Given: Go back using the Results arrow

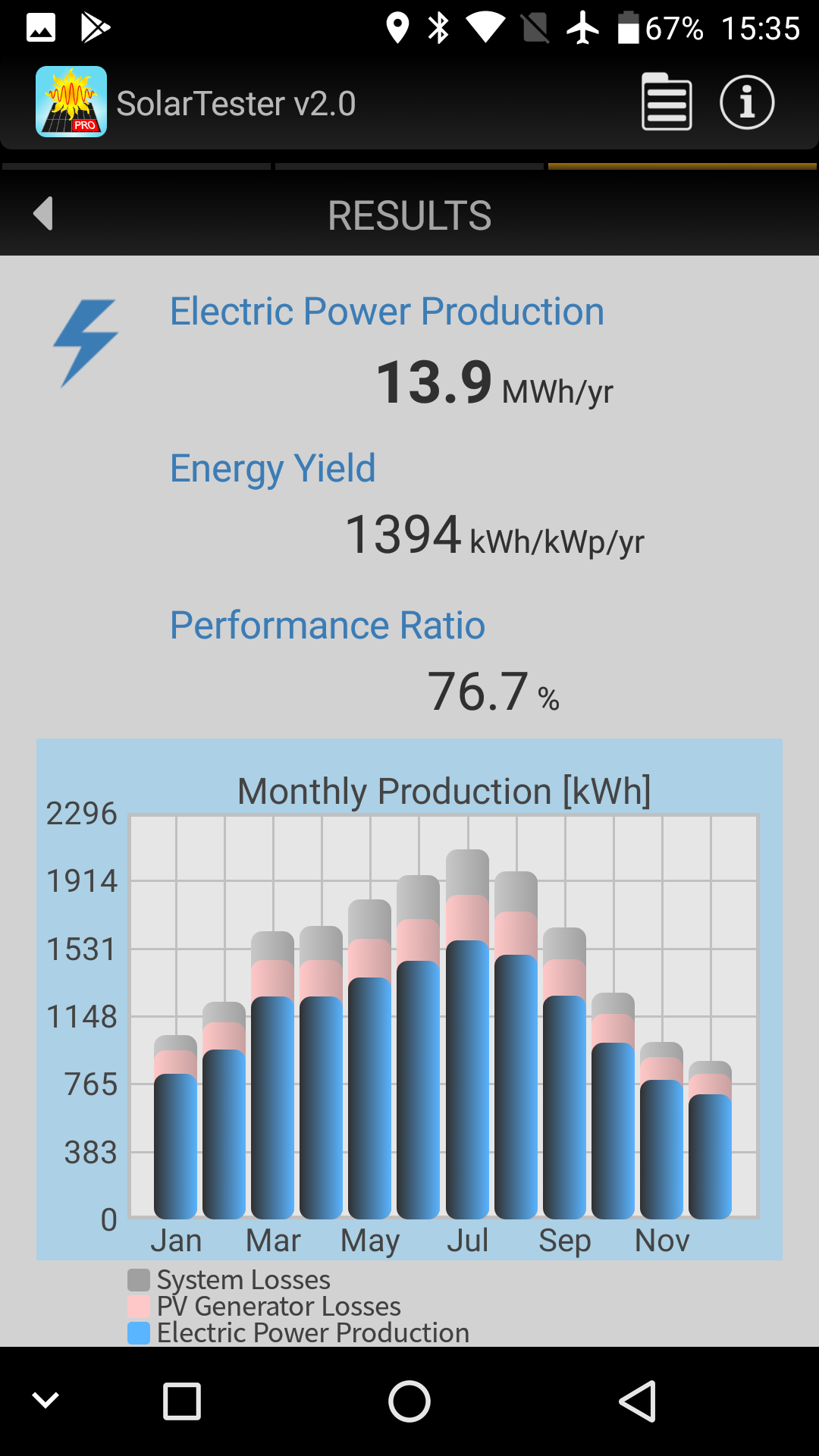Looking at the screenshot, I should coord(43,214).
